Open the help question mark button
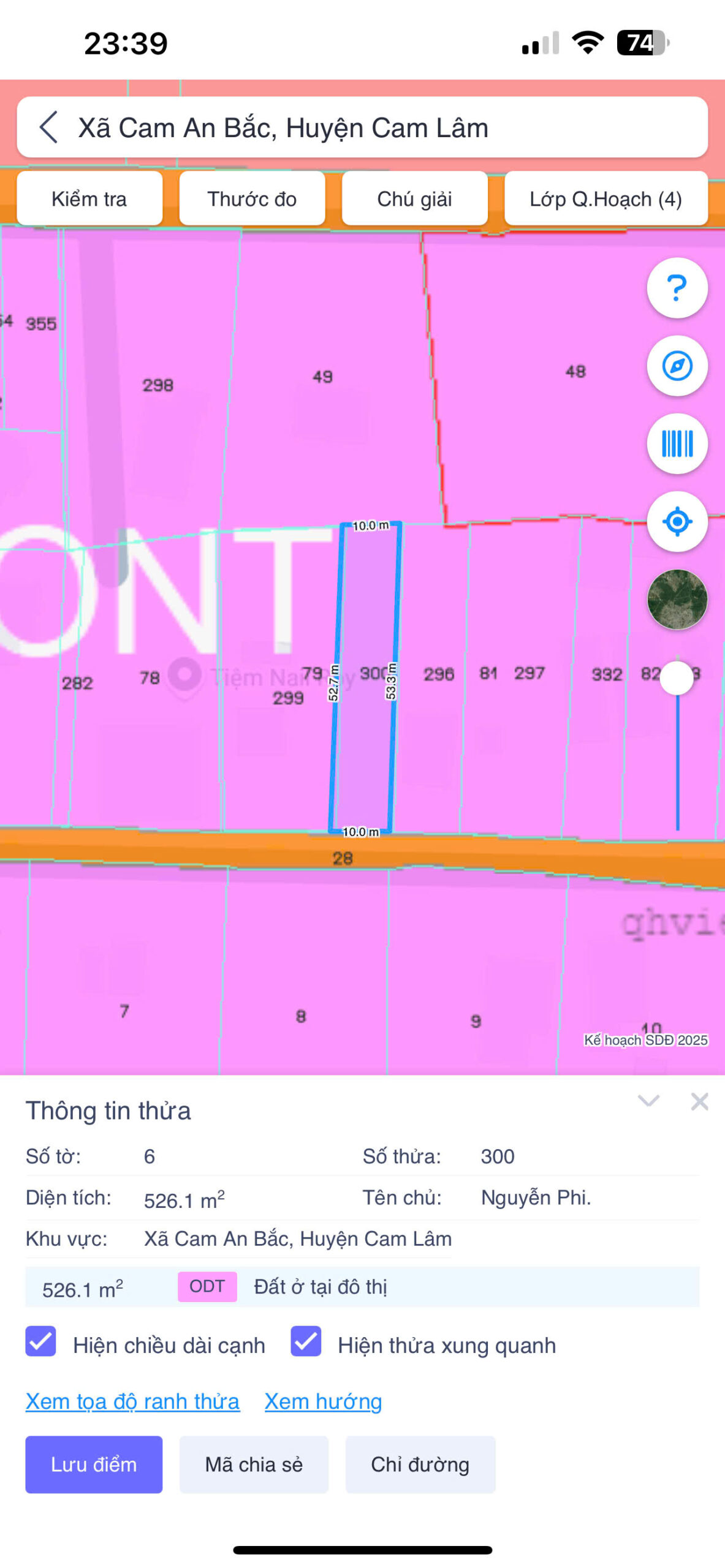 [677, 288]
